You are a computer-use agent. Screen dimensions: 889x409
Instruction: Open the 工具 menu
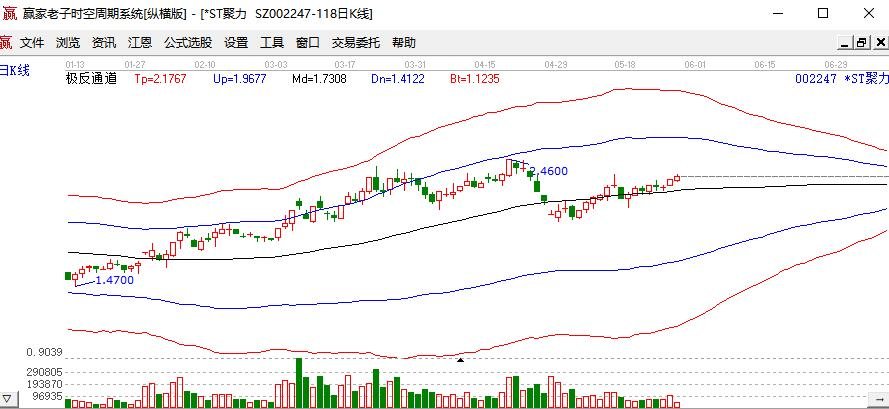pyautogui.click(x=272, y=43)
